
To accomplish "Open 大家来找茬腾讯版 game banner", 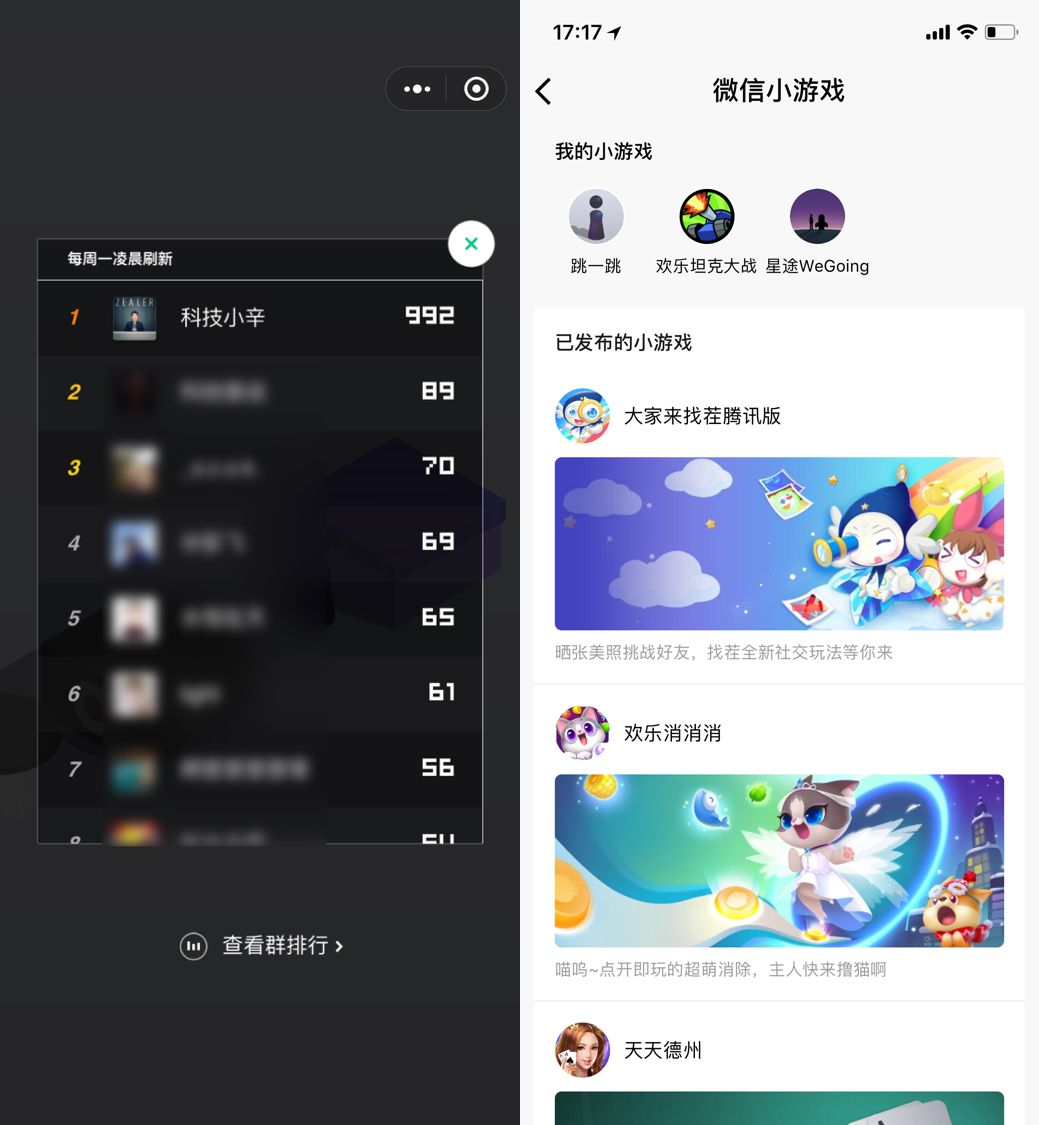I will (x=779, y=543).
